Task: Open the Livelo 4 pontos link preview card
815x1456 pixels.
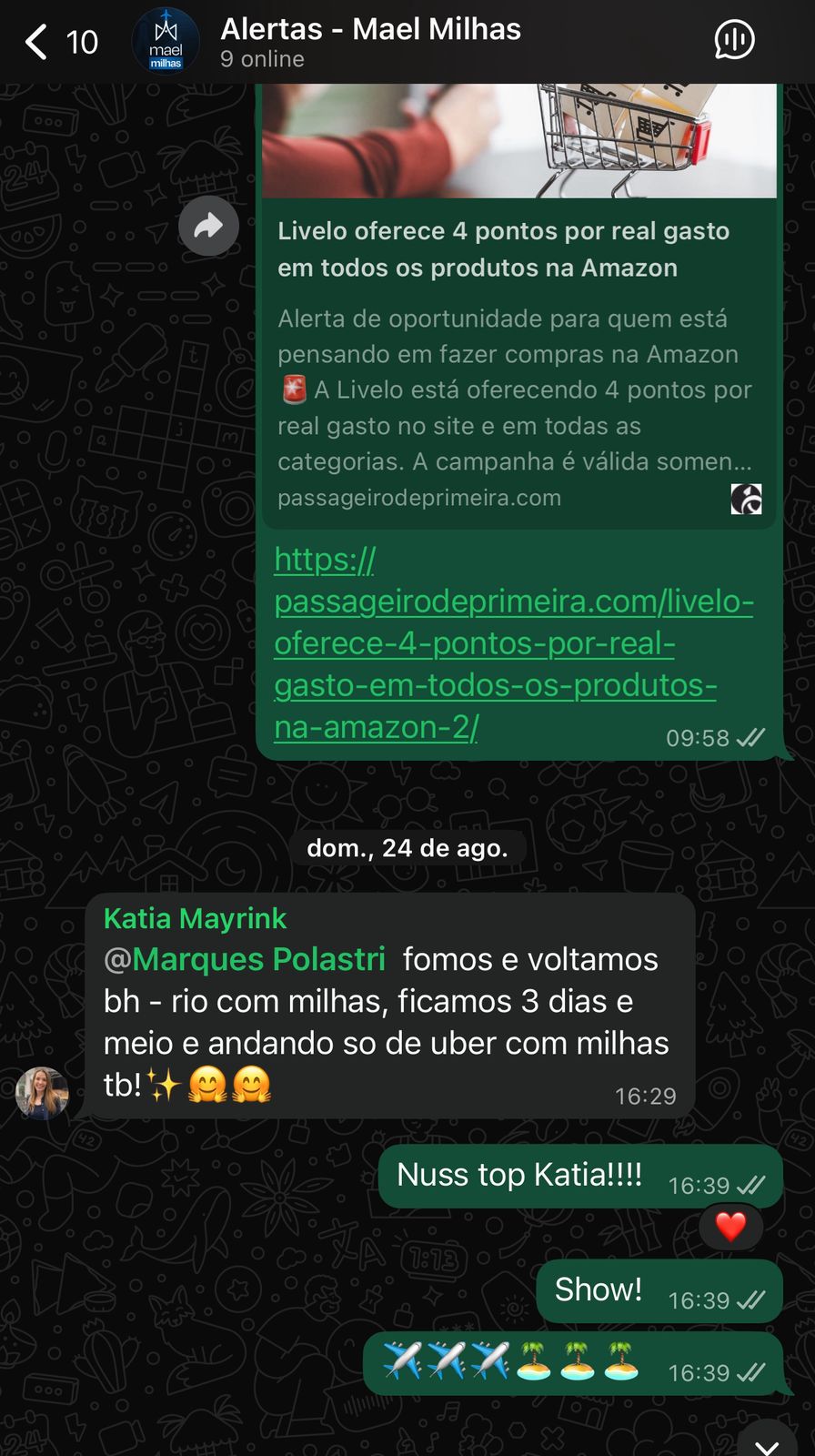Action: [x=518, y=364]
